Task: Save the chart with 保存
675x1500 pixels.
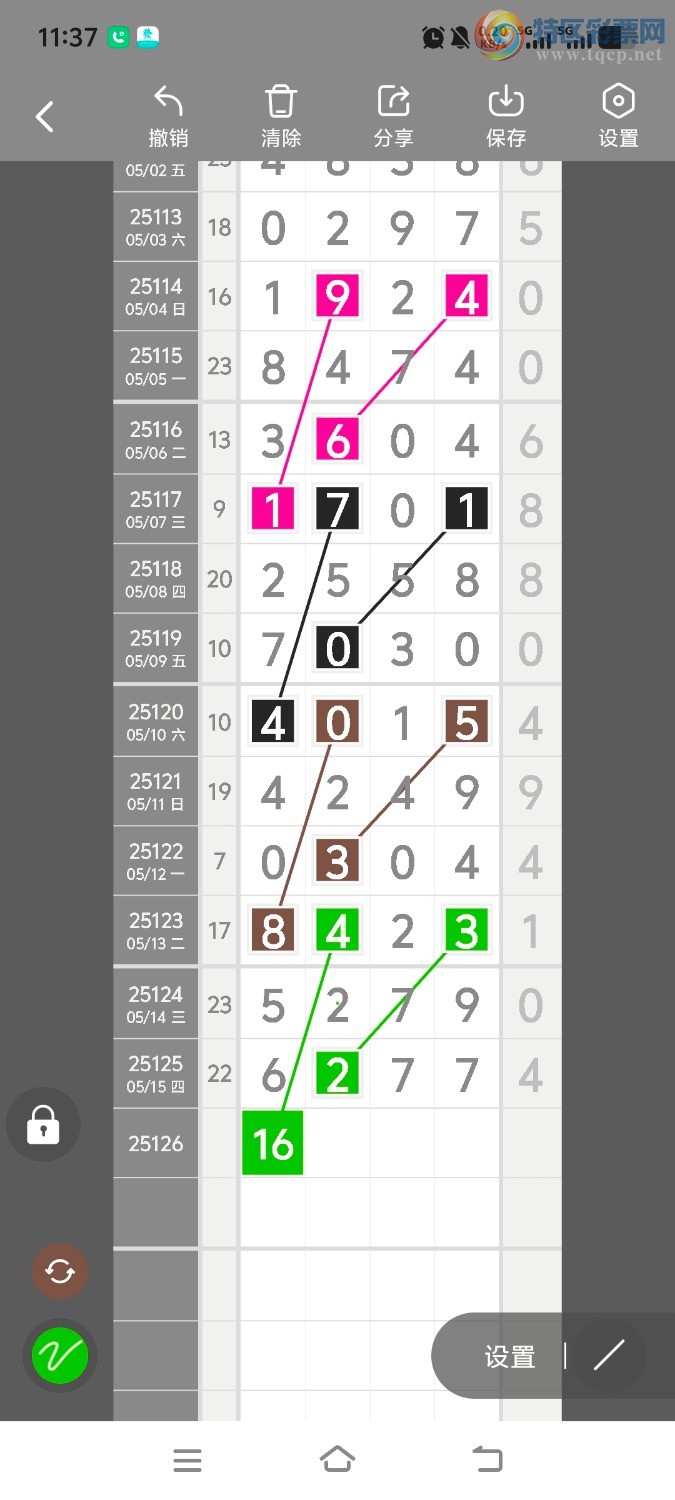Action: (506, 117)
